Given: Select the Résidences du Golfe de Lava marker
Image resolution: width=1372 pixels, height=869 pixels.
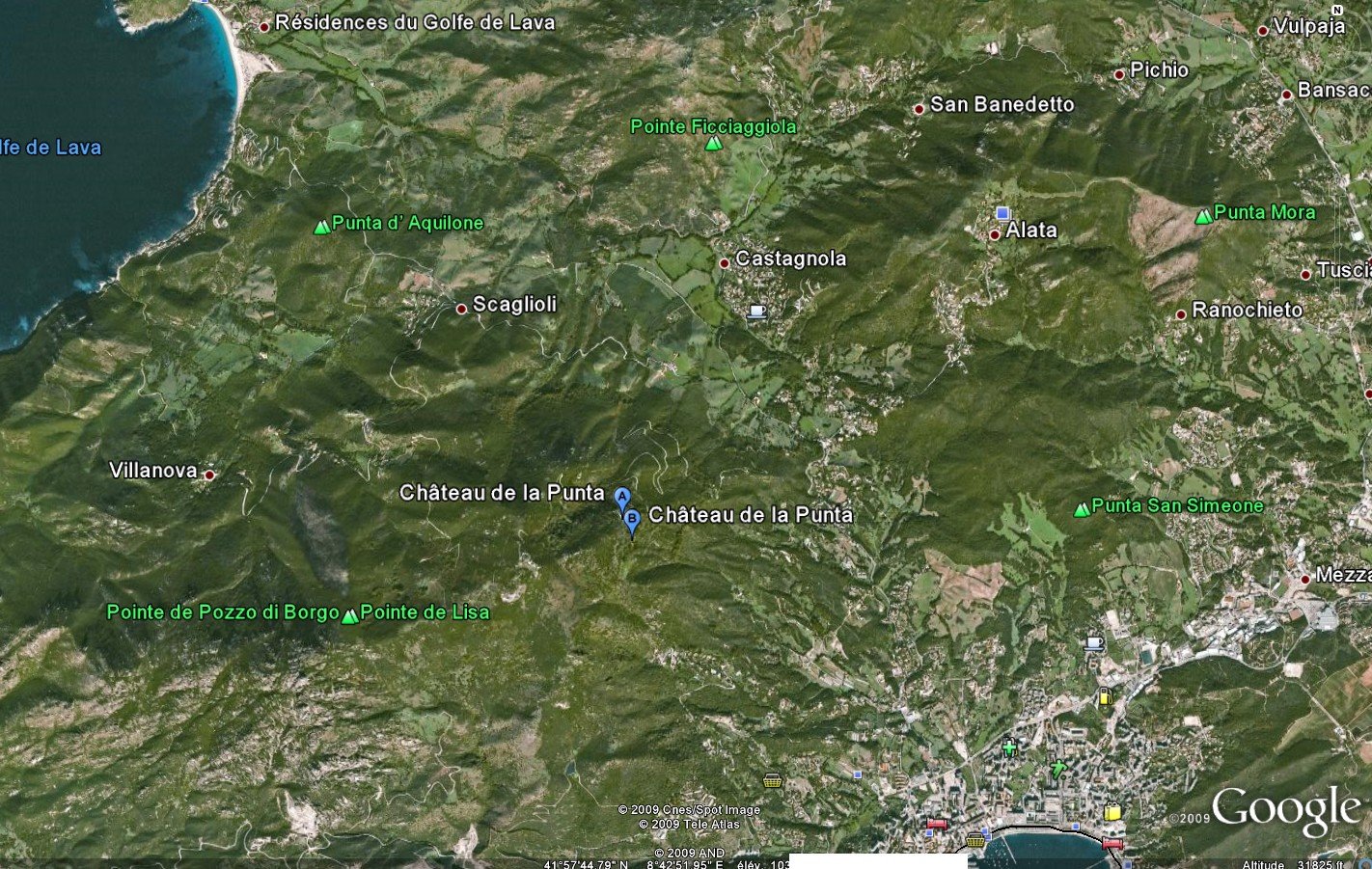Looking at the screenshot, I should 264,26.
